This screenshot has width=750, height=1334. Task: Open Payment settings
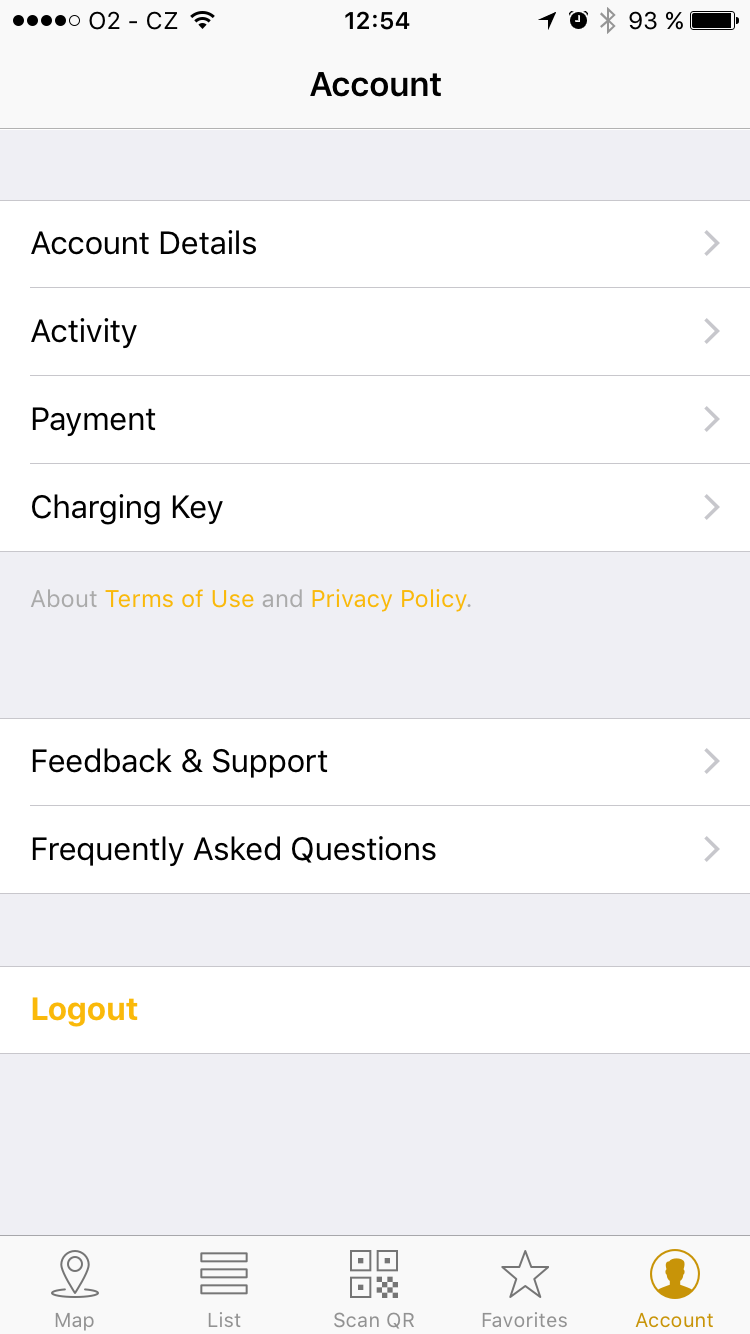point(375,420)
